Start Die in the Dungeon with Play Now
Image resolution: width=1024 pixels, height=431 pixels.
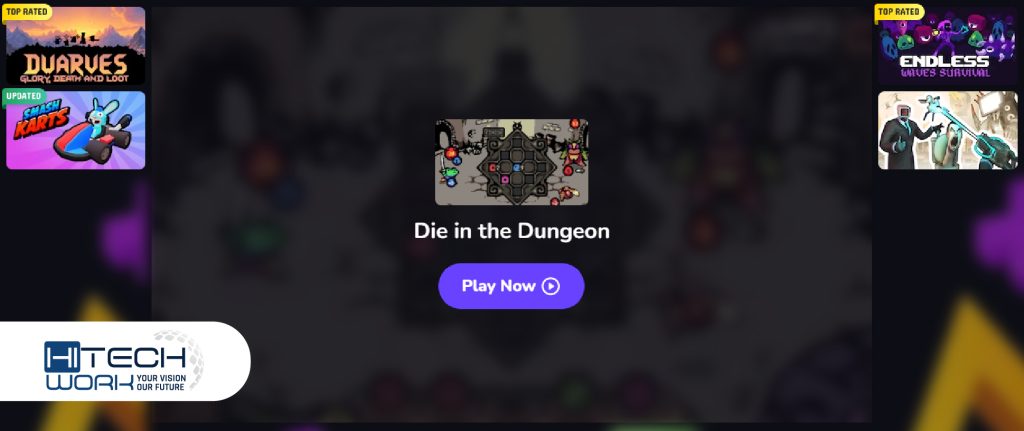(511, 286)
